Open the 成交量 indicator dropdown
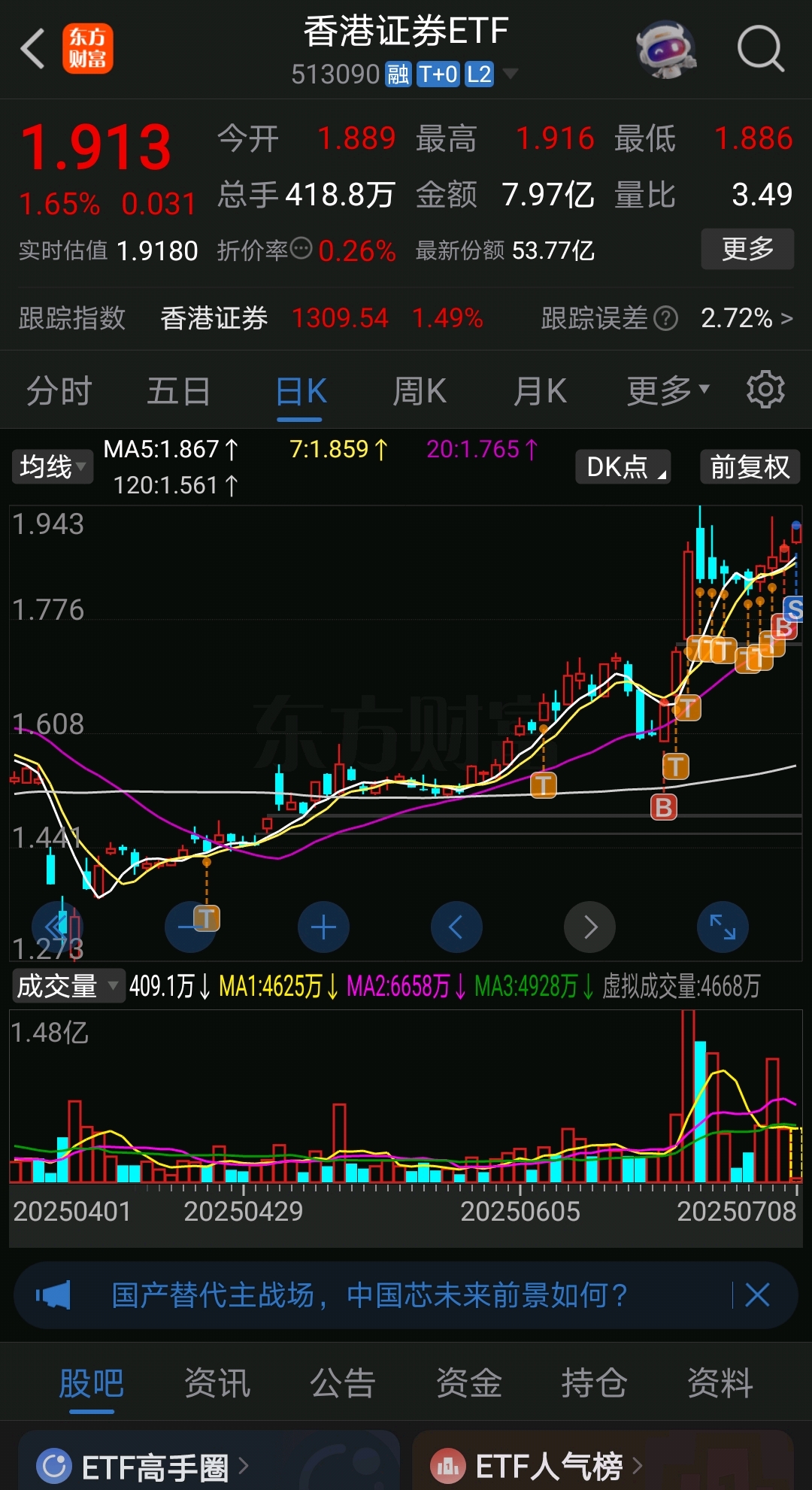Image resolution: width=812 pixels, height=1490 pixels. click(66, 985)
